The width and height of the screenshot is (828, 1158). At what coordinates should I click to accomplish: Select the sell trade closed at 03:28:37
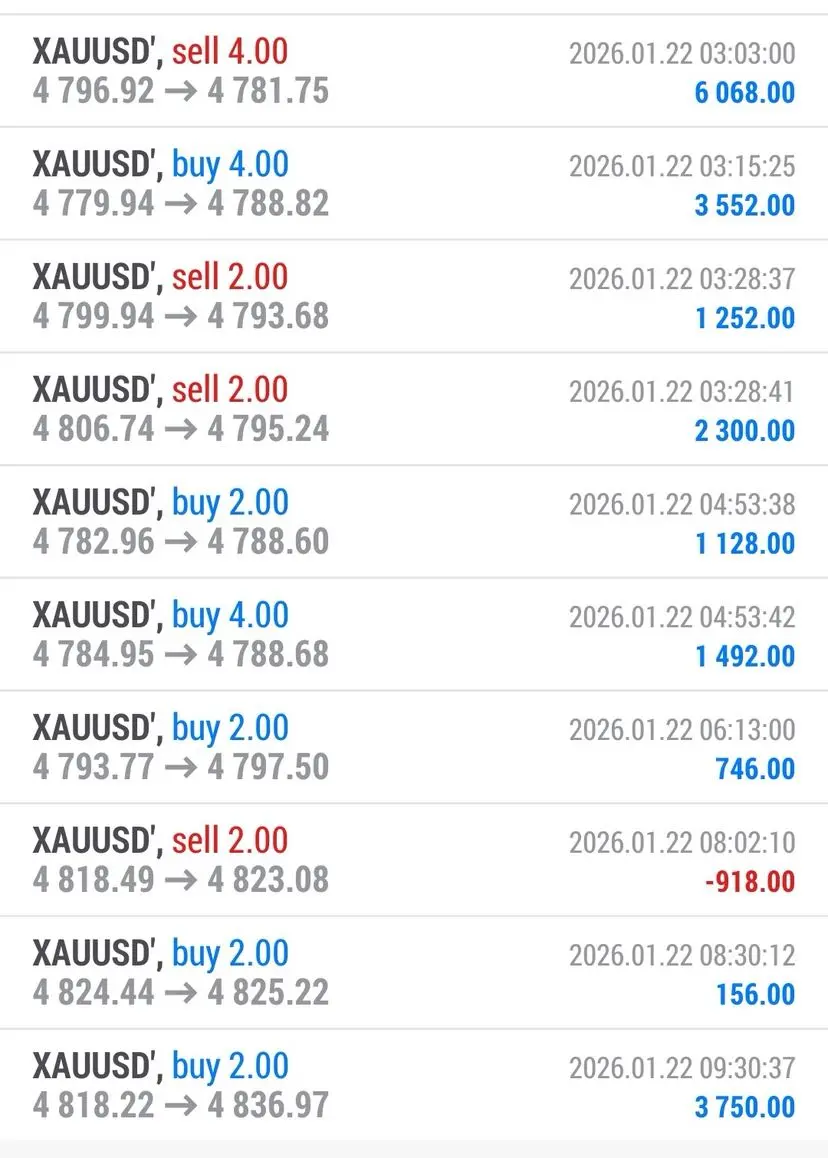click(414, 297)
